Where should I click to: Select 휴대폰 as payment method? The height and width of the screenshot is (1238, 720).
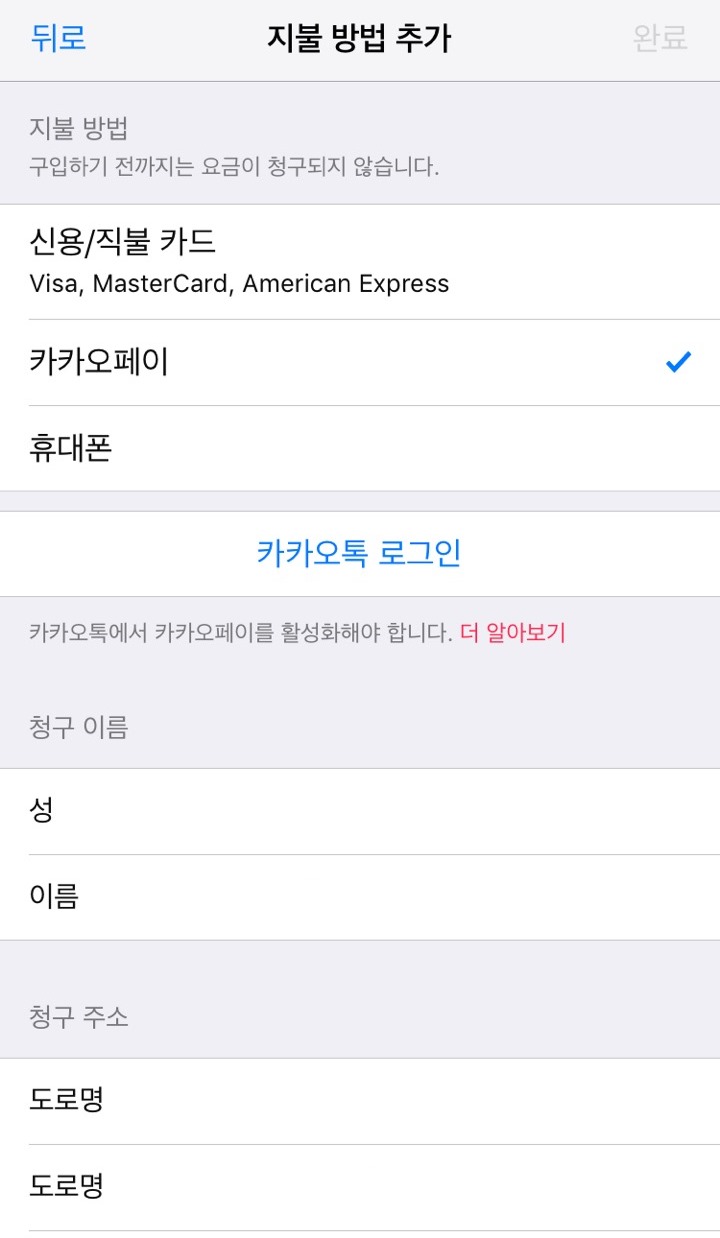coord(360,448)
